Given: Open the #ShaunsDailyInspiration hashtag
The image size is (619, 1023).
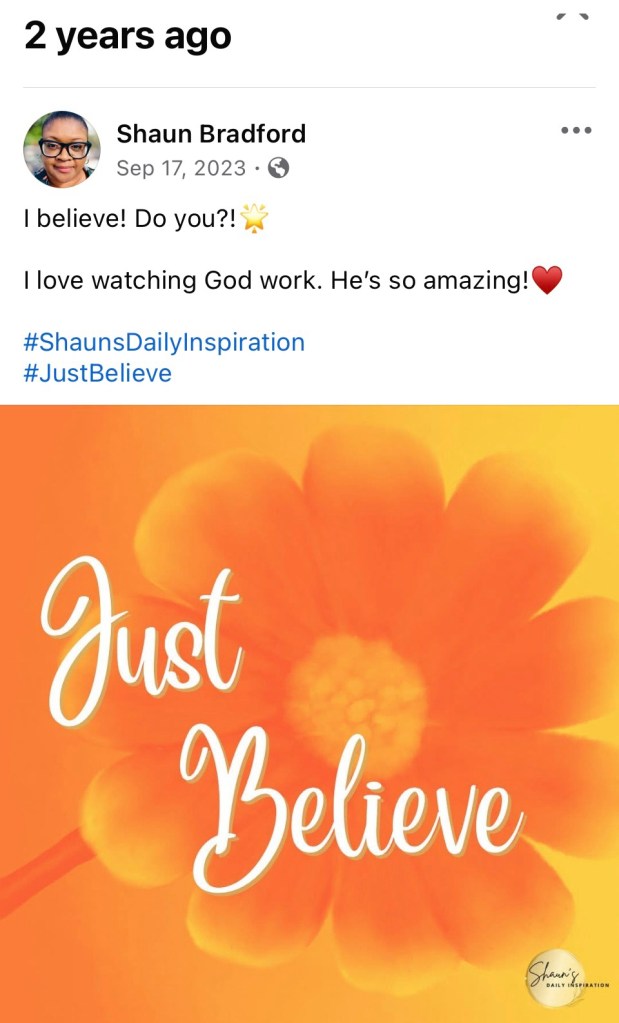Looking at the screenshot, I should (x=164, y=342).
